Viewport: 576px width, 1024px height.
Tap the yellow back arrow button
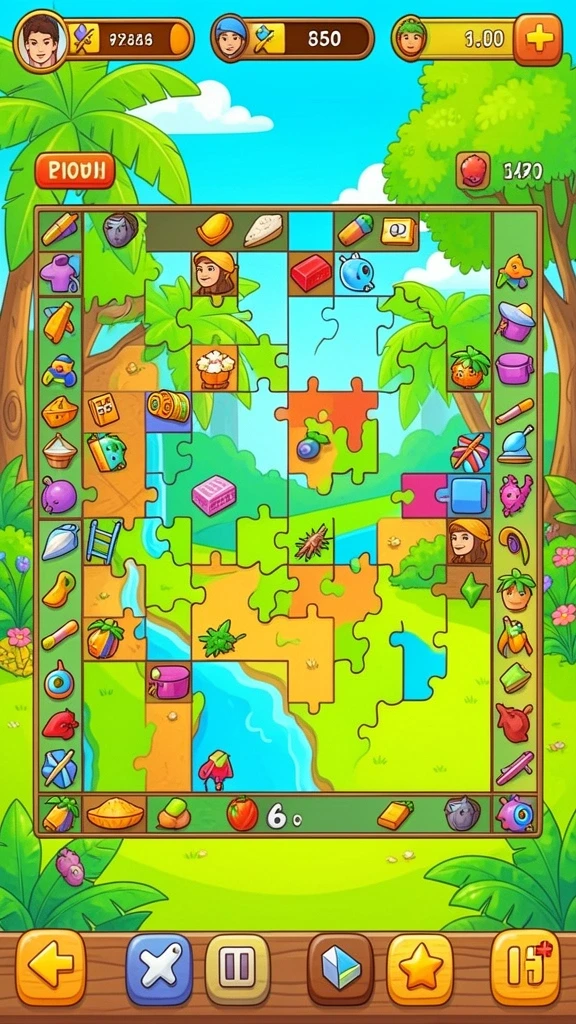pos(50,967)
